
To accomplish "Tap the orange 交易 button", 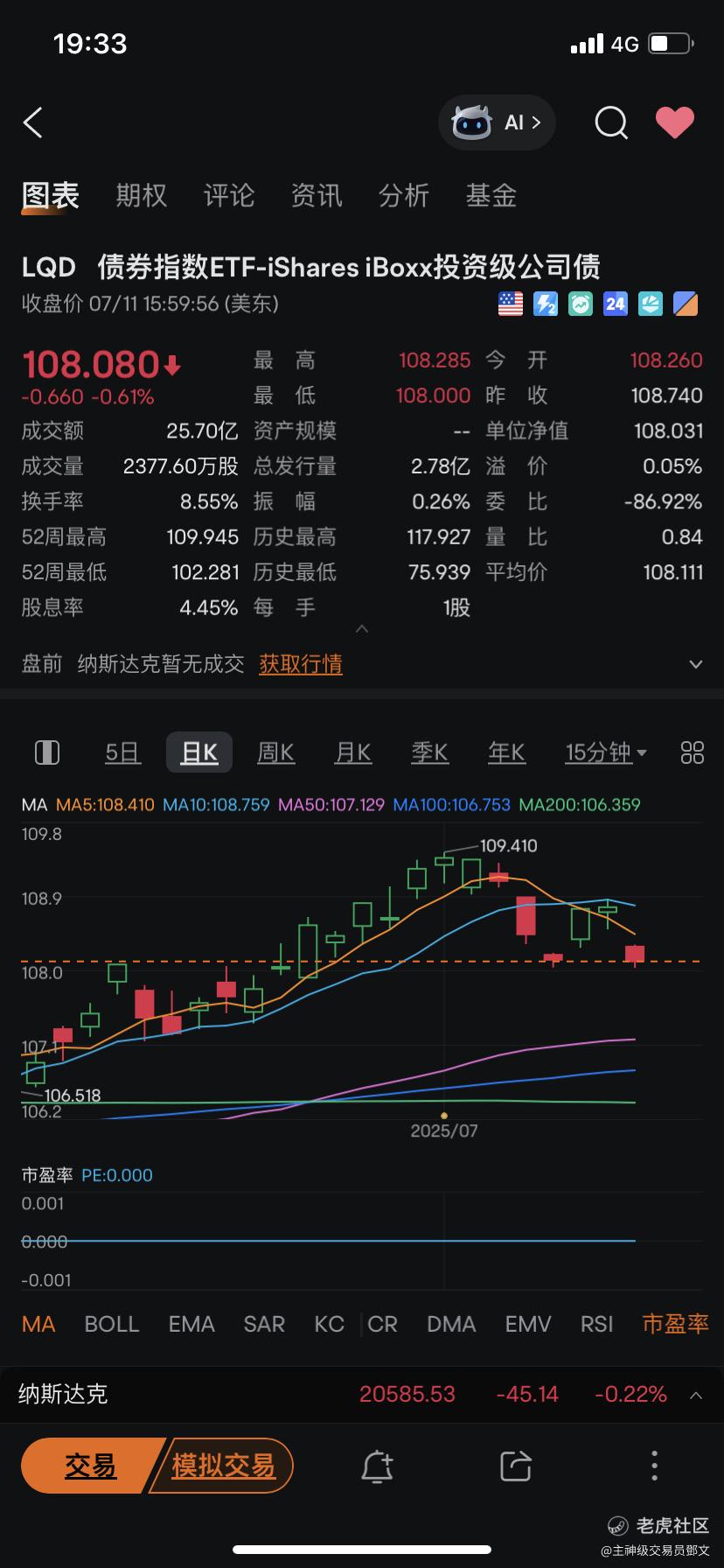I will pos(91,1466).
